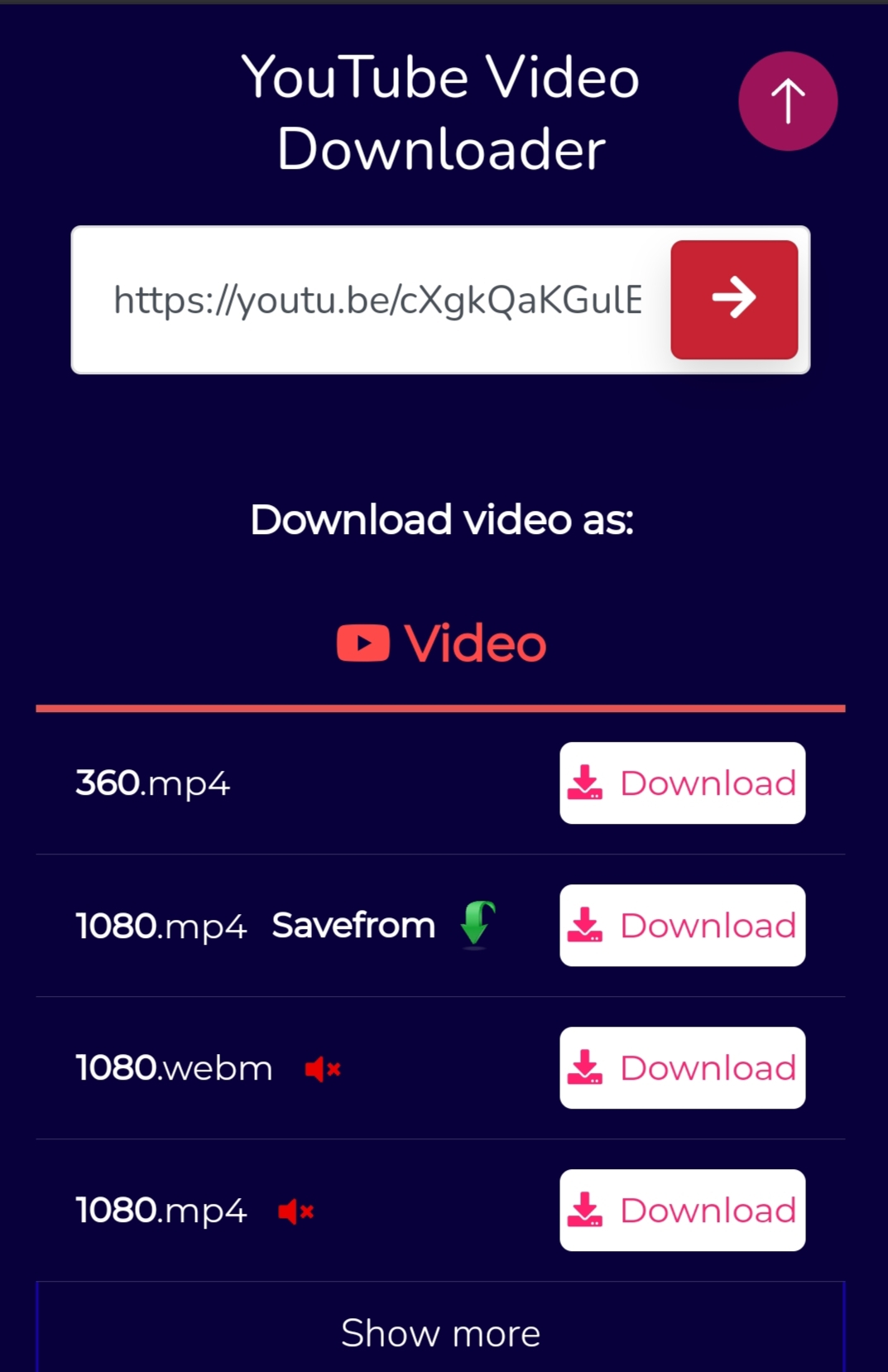Image resolution: width=888 pixels, height=1372 pixels.
Task: Tap the YouTube URL input field
Action: (x=377, y=300)
